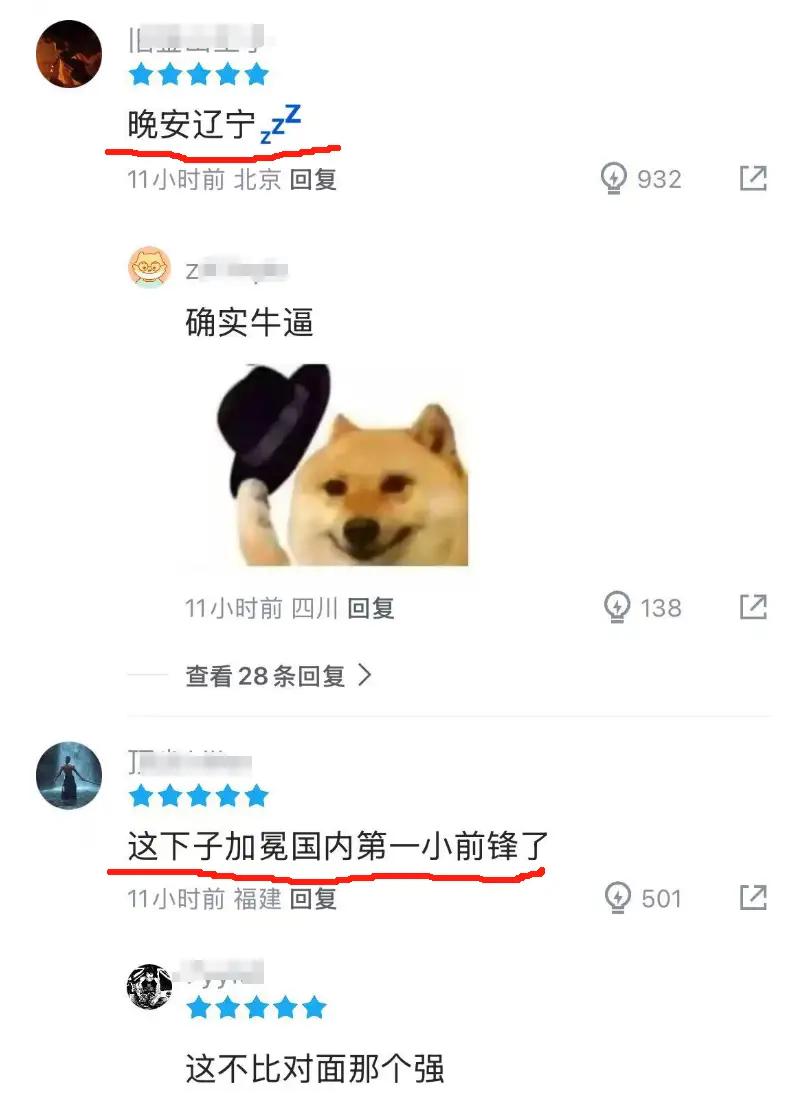Image resolution: width=803 pixels, height=1113 pixels.
Task: Open the Shiba dog meme image
Action: (342, 464)
